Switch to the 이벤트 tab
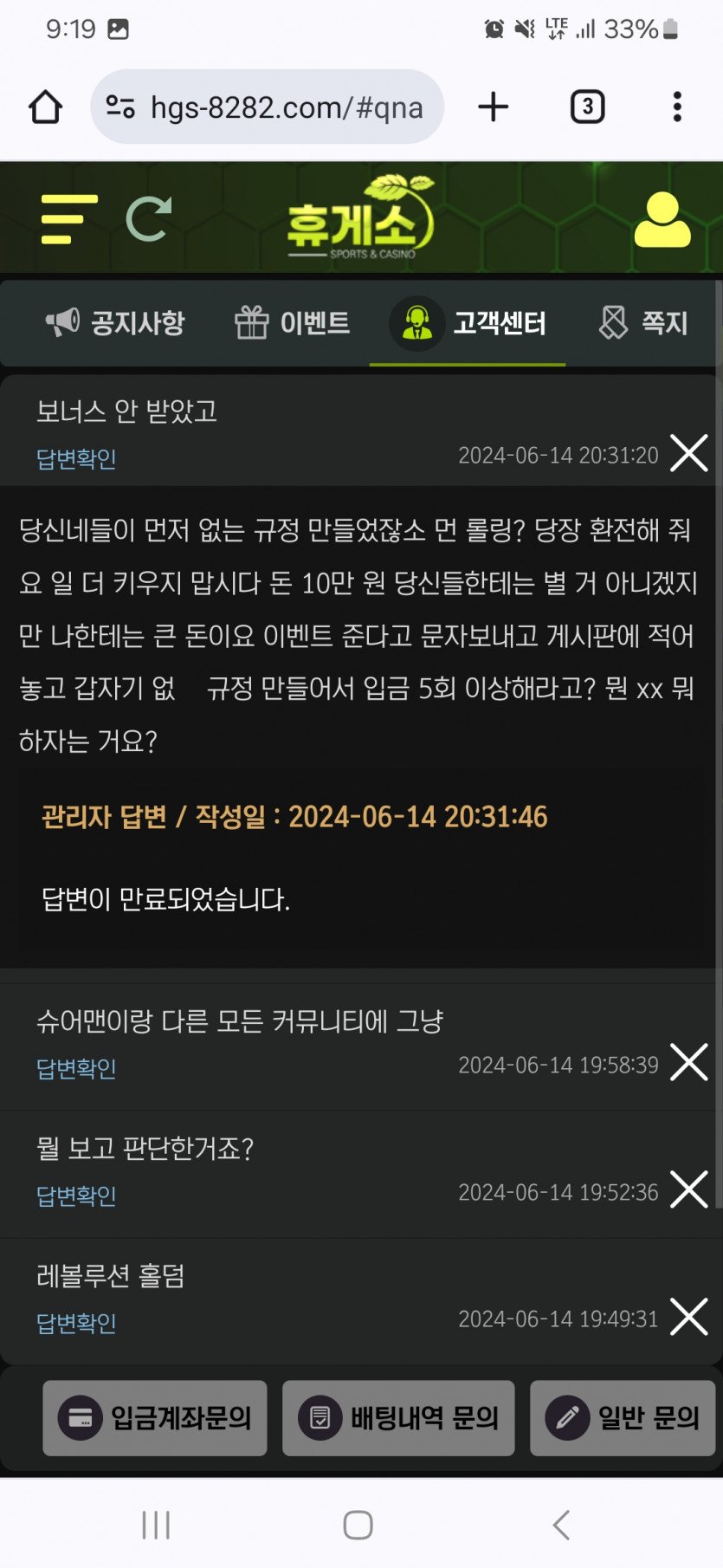The width and height of the screenshot is (723, 1568). pos(293,323)
